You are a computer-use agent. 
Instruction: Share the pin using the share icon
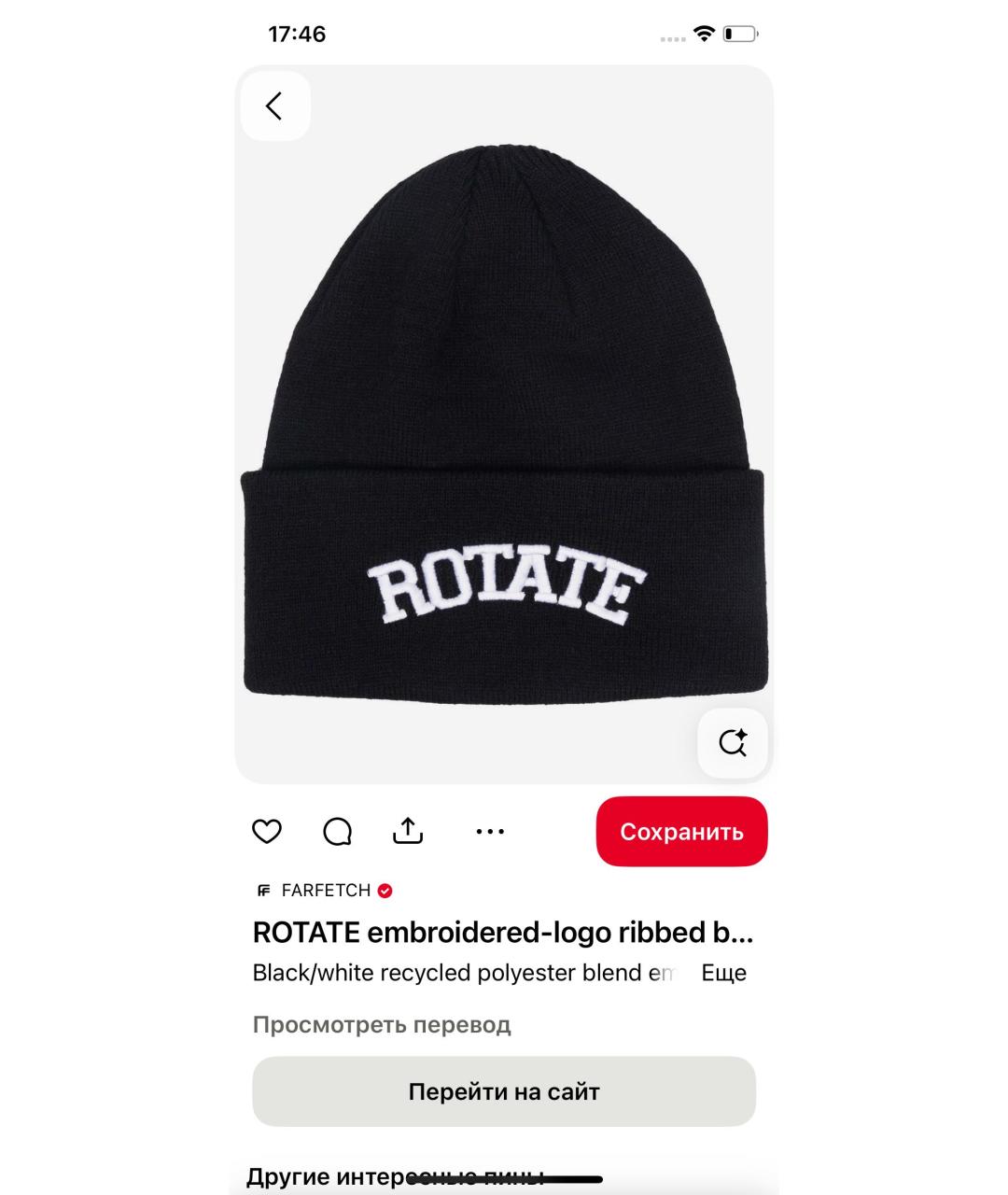(x=408, y=829)
